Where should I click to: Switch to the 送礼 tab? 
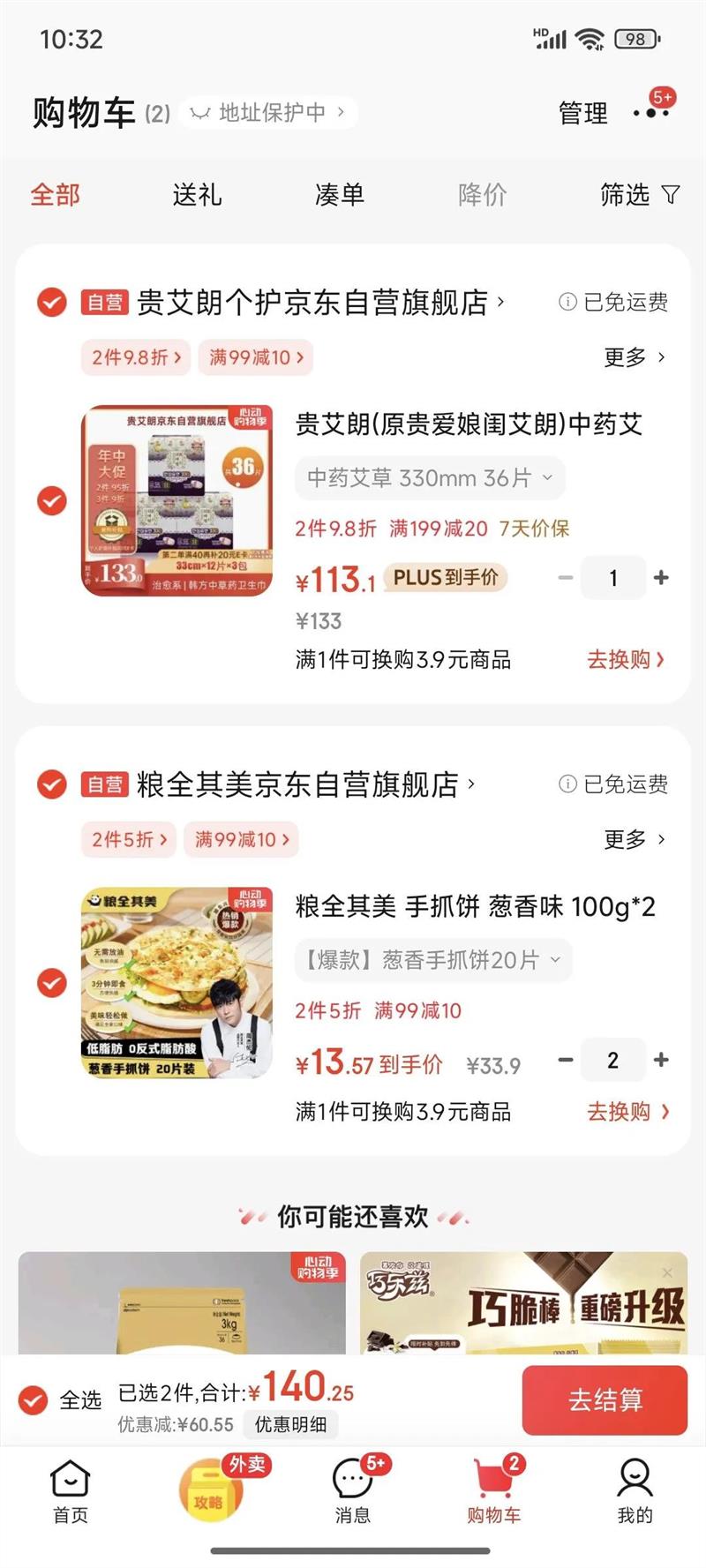tap(197, 194)
